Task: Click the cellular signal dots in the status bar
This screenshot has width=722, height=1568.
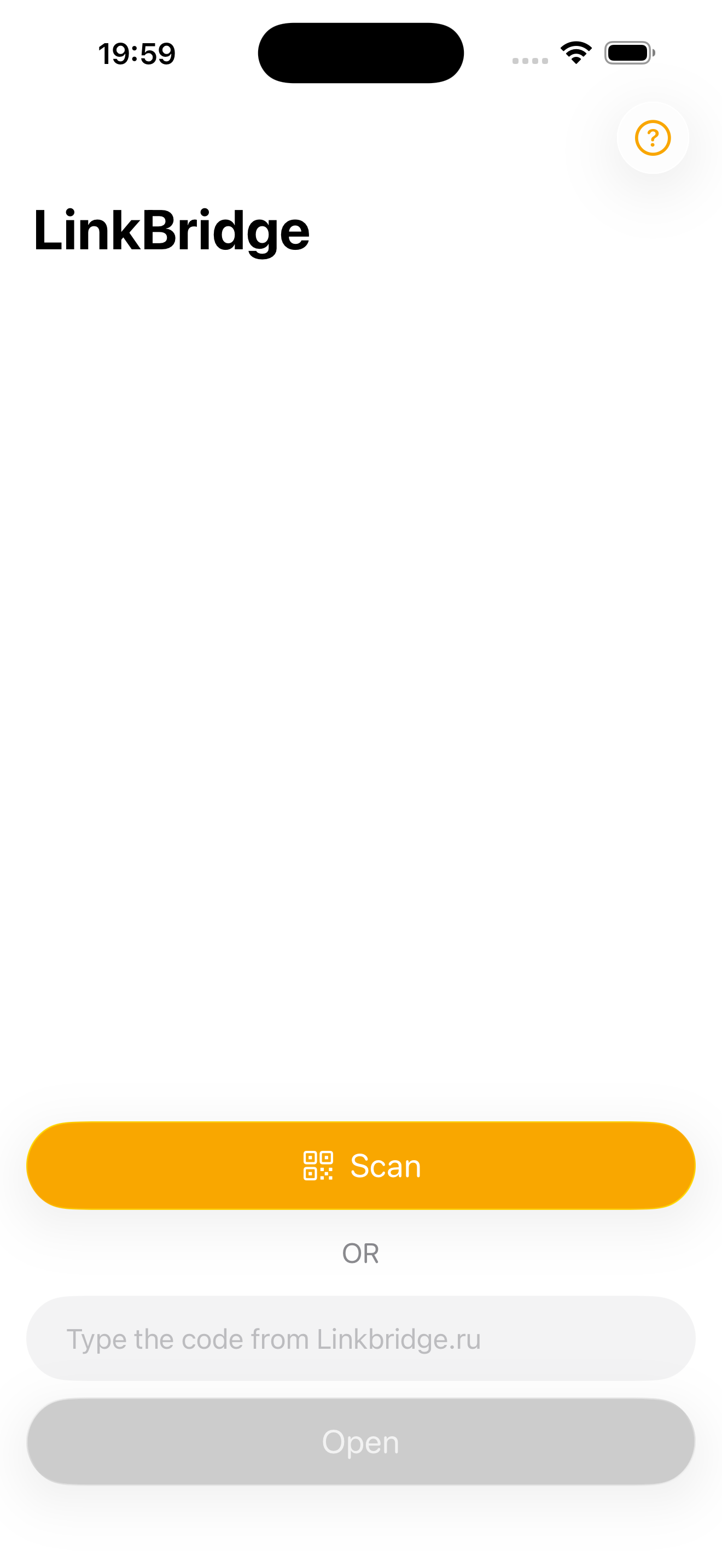Action: point(529,60)
